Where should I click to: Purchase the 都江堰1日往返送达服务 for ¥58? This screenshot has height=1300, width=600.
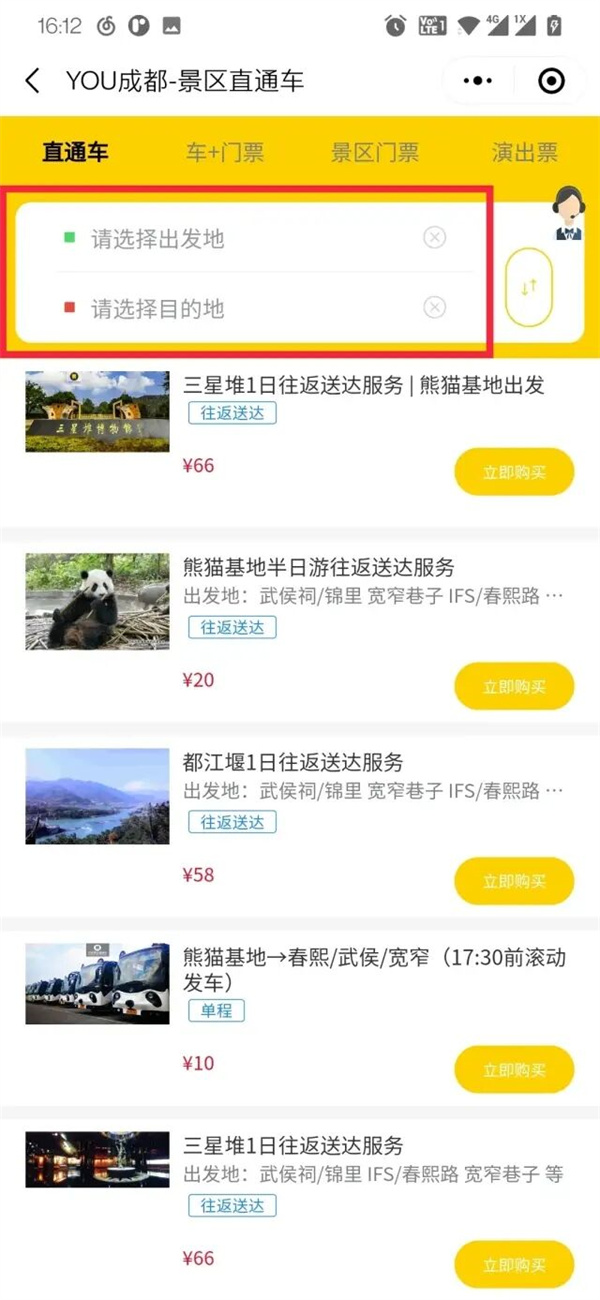[x=514, y=881]
